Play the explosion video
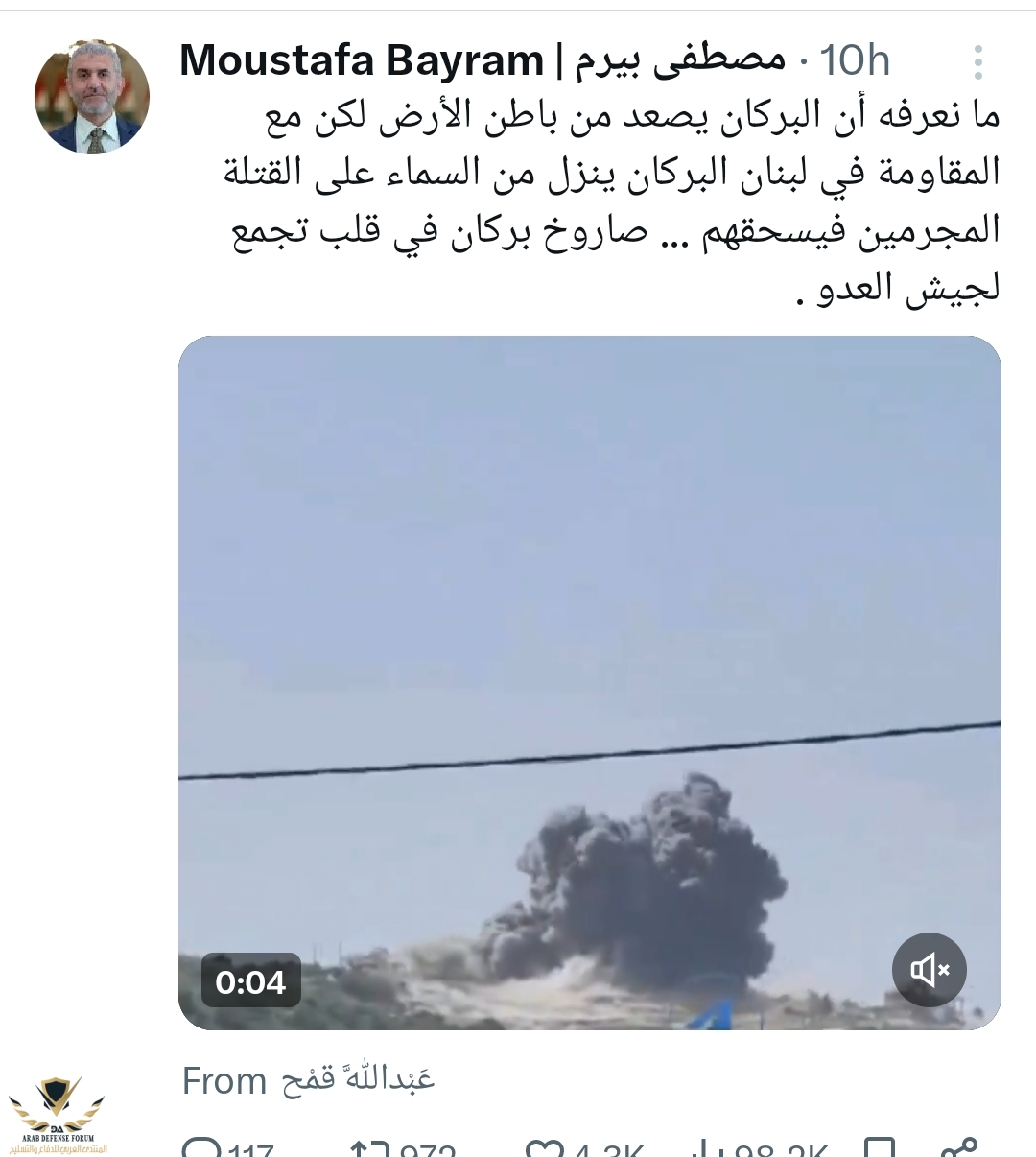 (x=589, y=682)
